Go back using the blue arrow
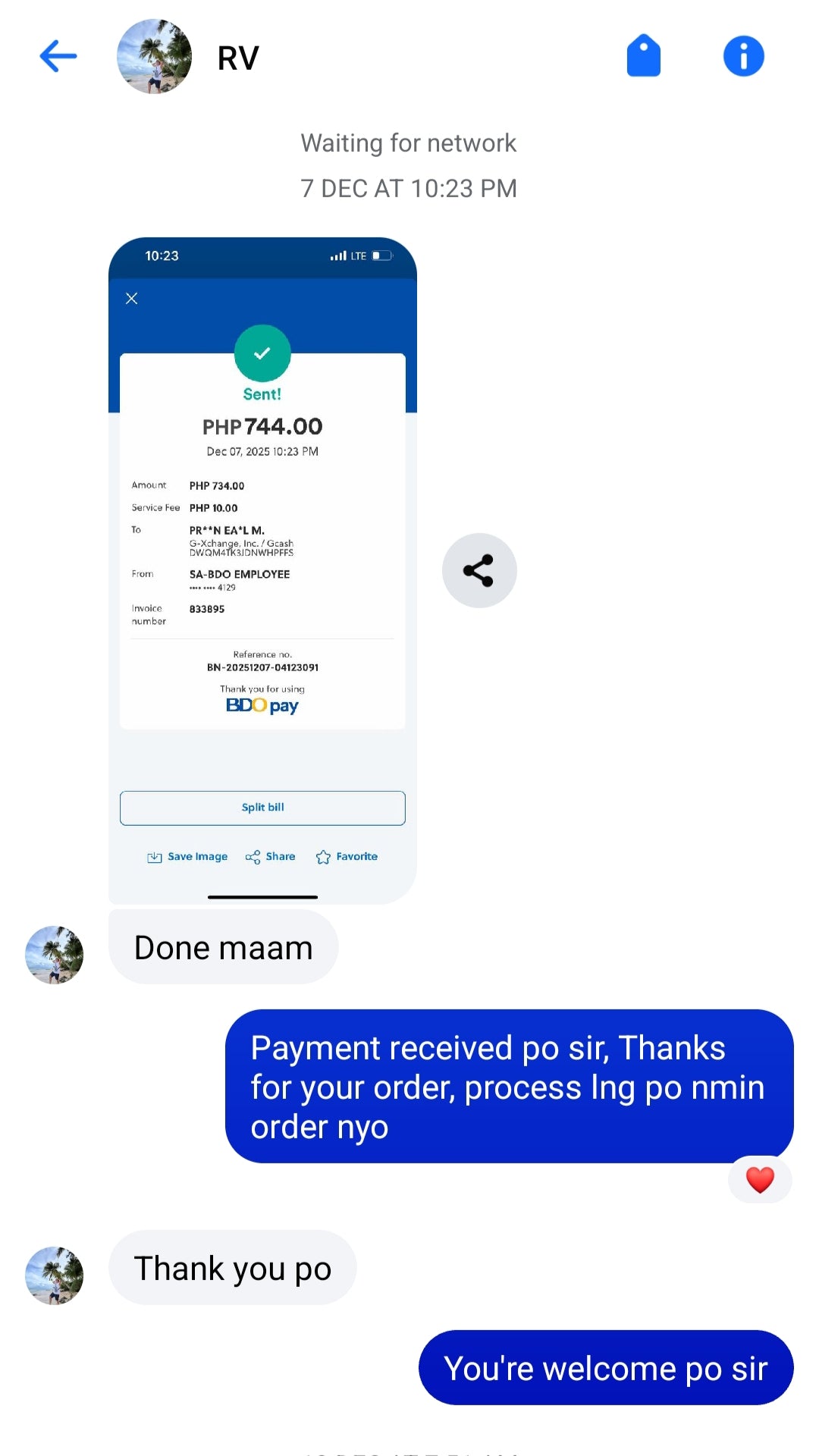Screen dimensions: 819x1456 (x=58, y=57)
